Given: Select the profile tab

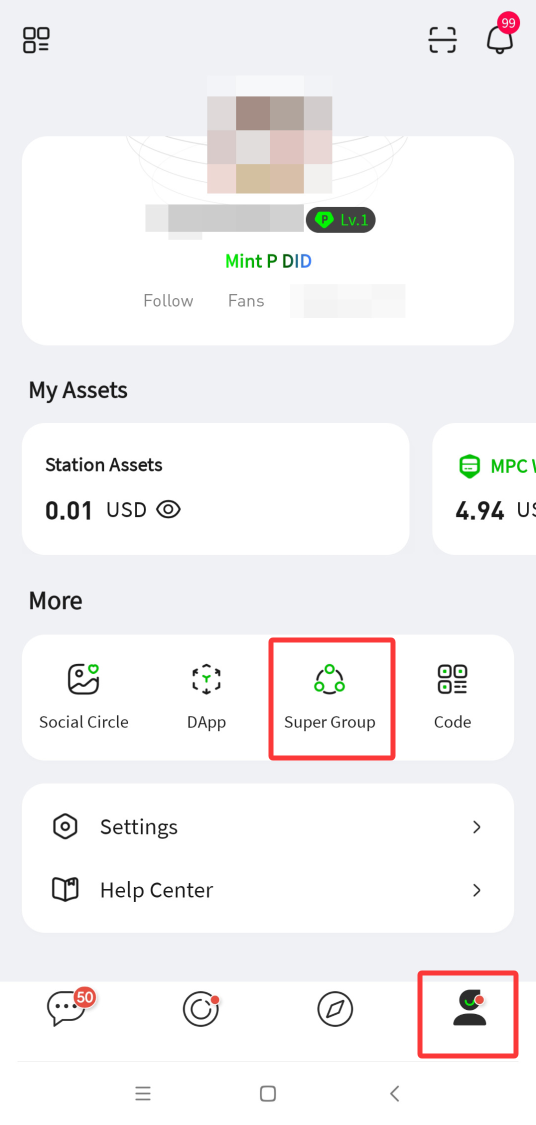Looking at the screenshot, I should pos(469,1007).
